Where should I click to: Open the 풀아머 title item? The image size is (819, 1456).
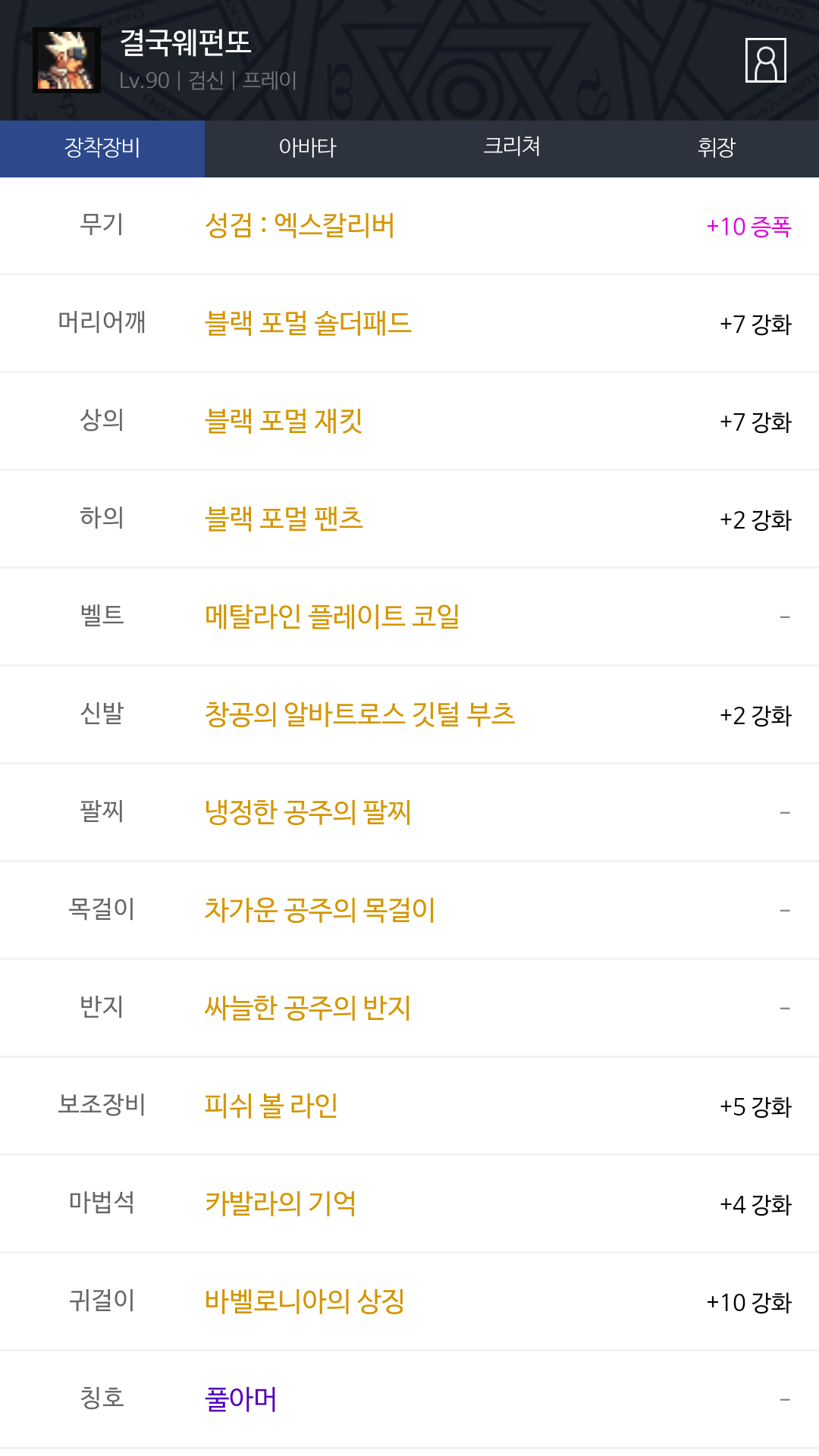241,1399
